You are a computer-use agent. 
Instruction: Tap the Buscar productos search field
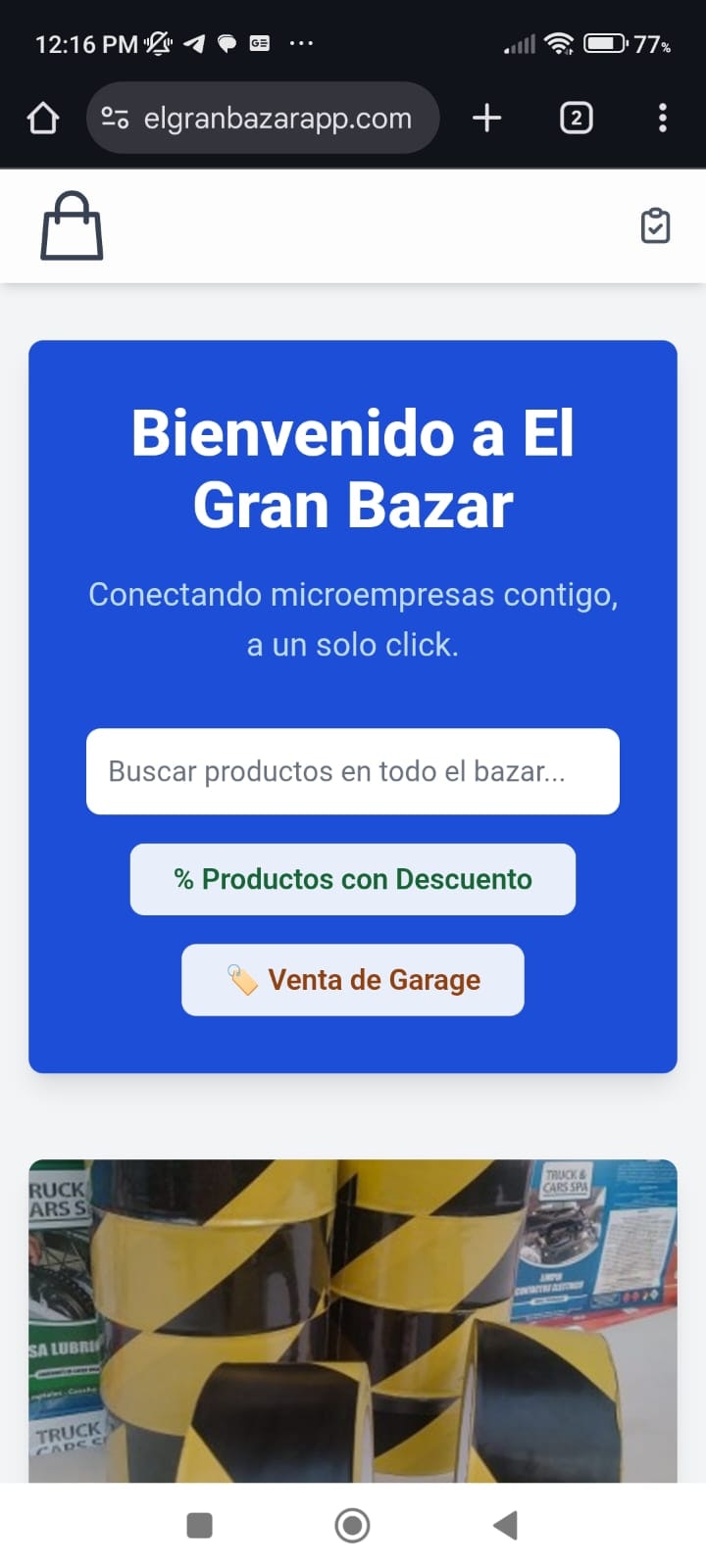(x=352, y=771)
